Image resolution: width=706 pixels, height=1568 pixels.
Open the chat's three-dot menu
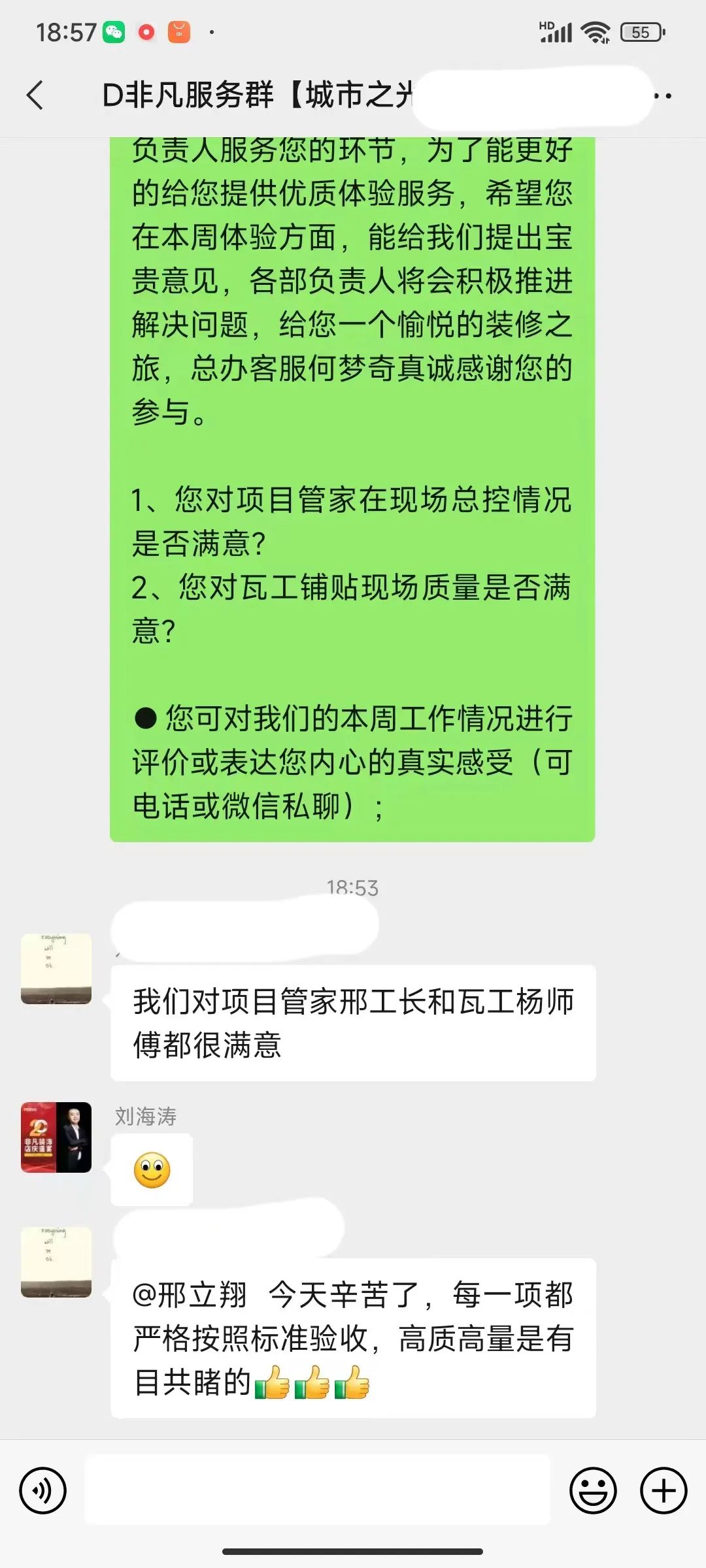(664, 96)
